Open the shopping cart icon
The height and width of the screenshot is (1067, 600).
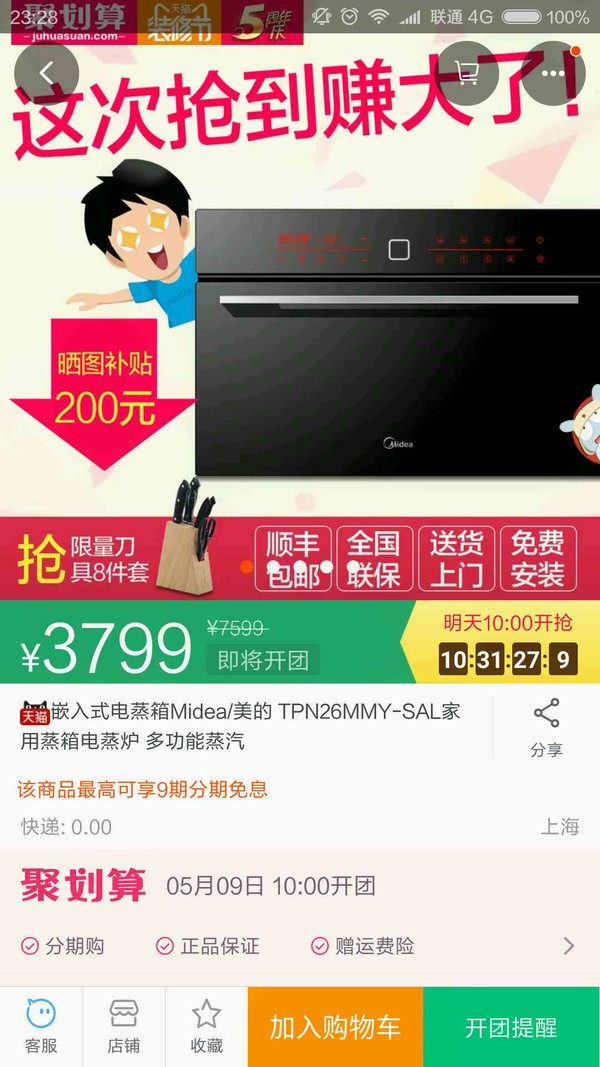[x=467, y=73]
